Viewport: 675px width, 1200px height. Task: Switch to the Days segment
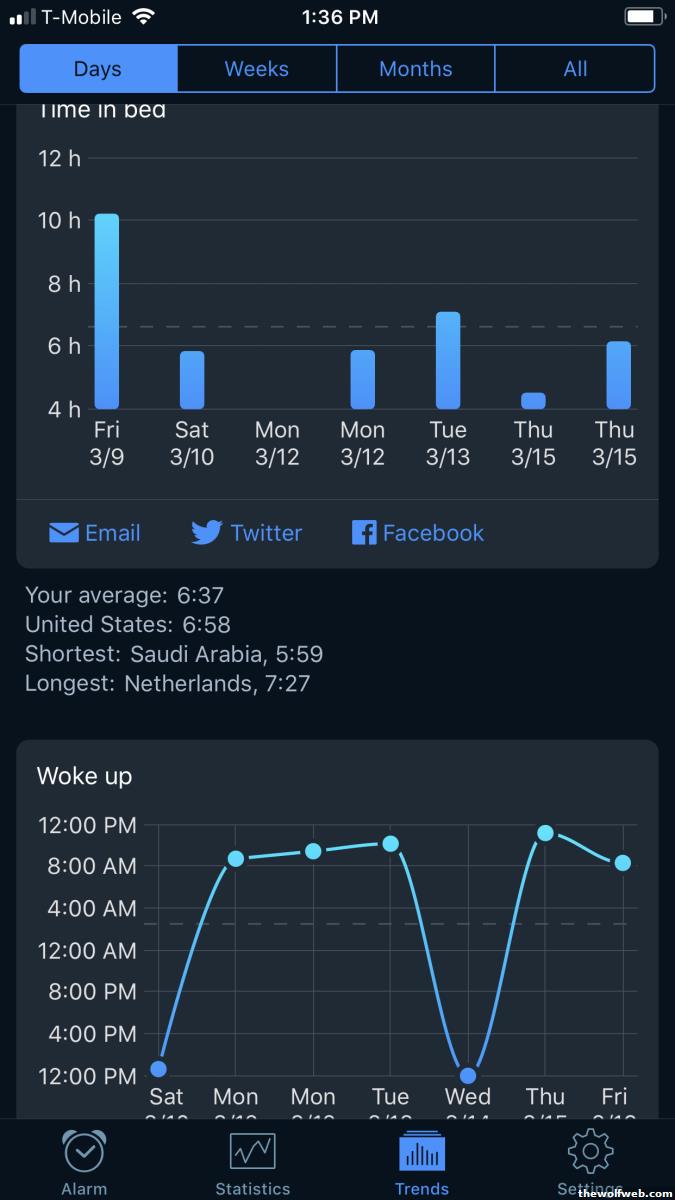(x=98, y=69)
